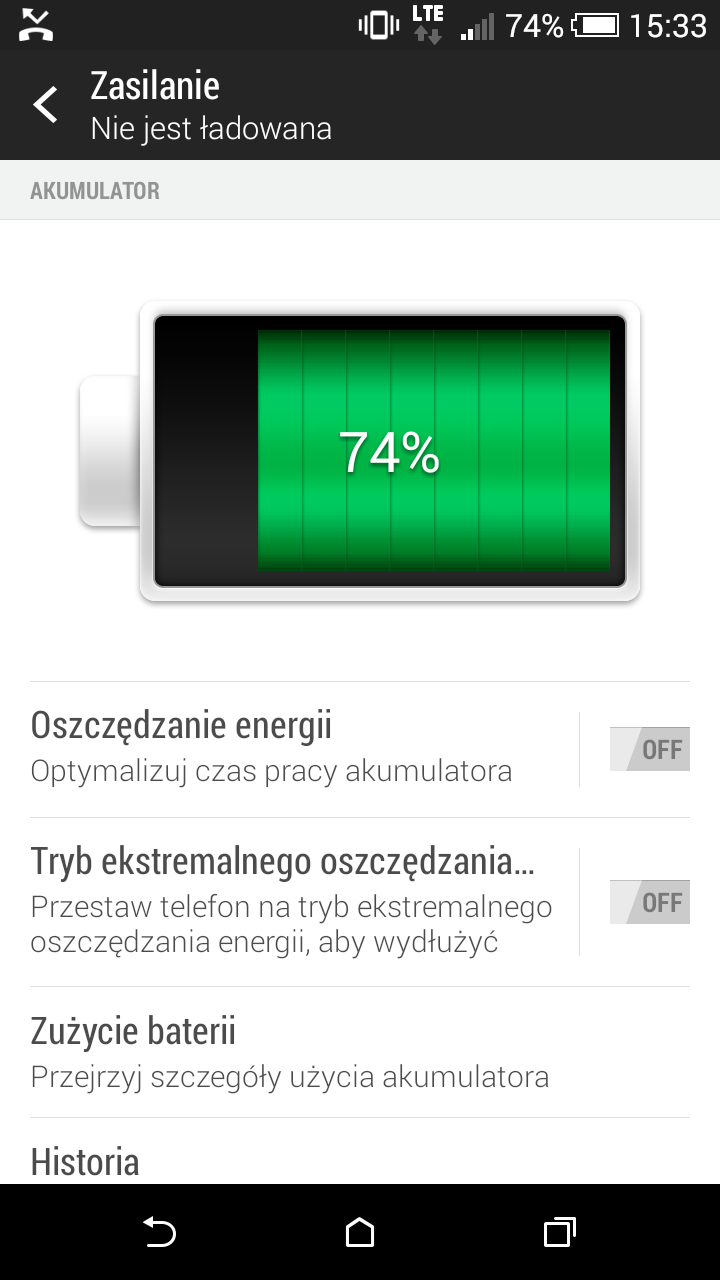
Task: Open the Historia row
Action: tap(290, 1161)
